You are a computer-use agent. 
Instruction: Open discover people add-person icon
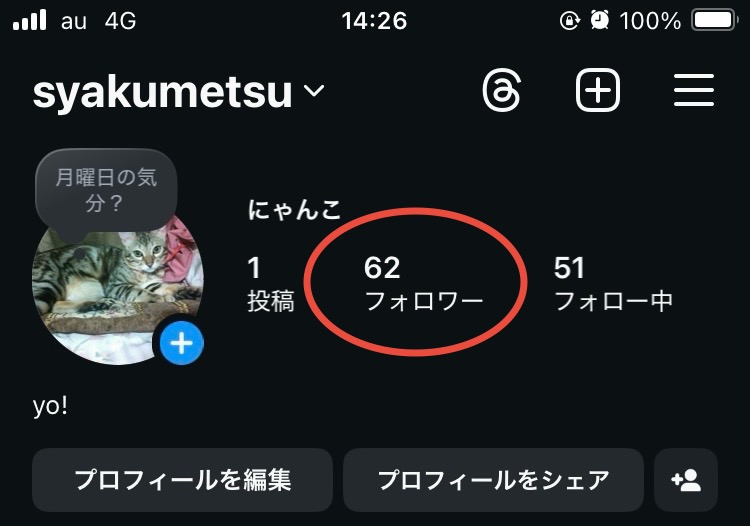pos(686,480)
